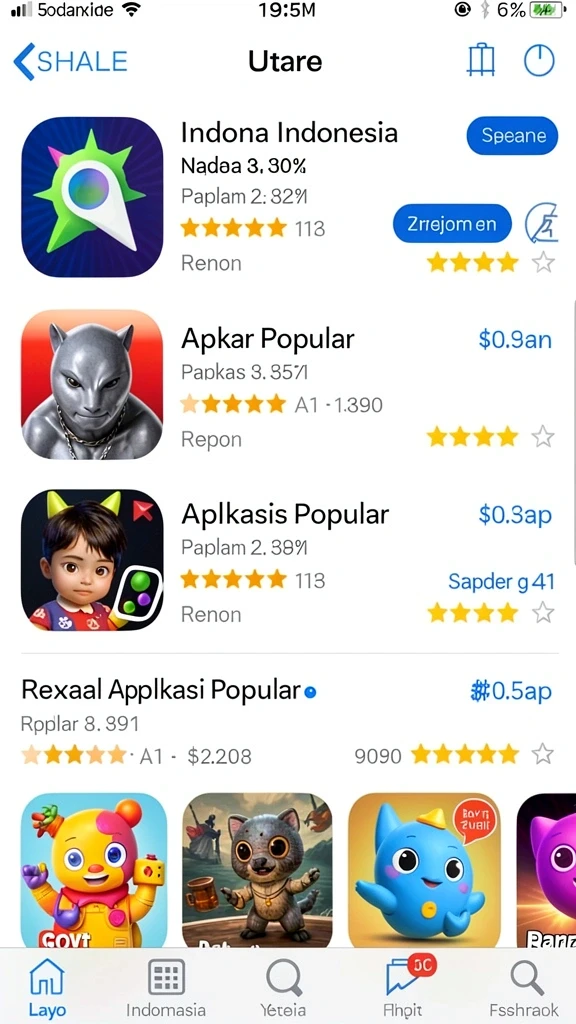Open the grey cat adventurer app tile
576x1024 pixels.
(257, 870)
